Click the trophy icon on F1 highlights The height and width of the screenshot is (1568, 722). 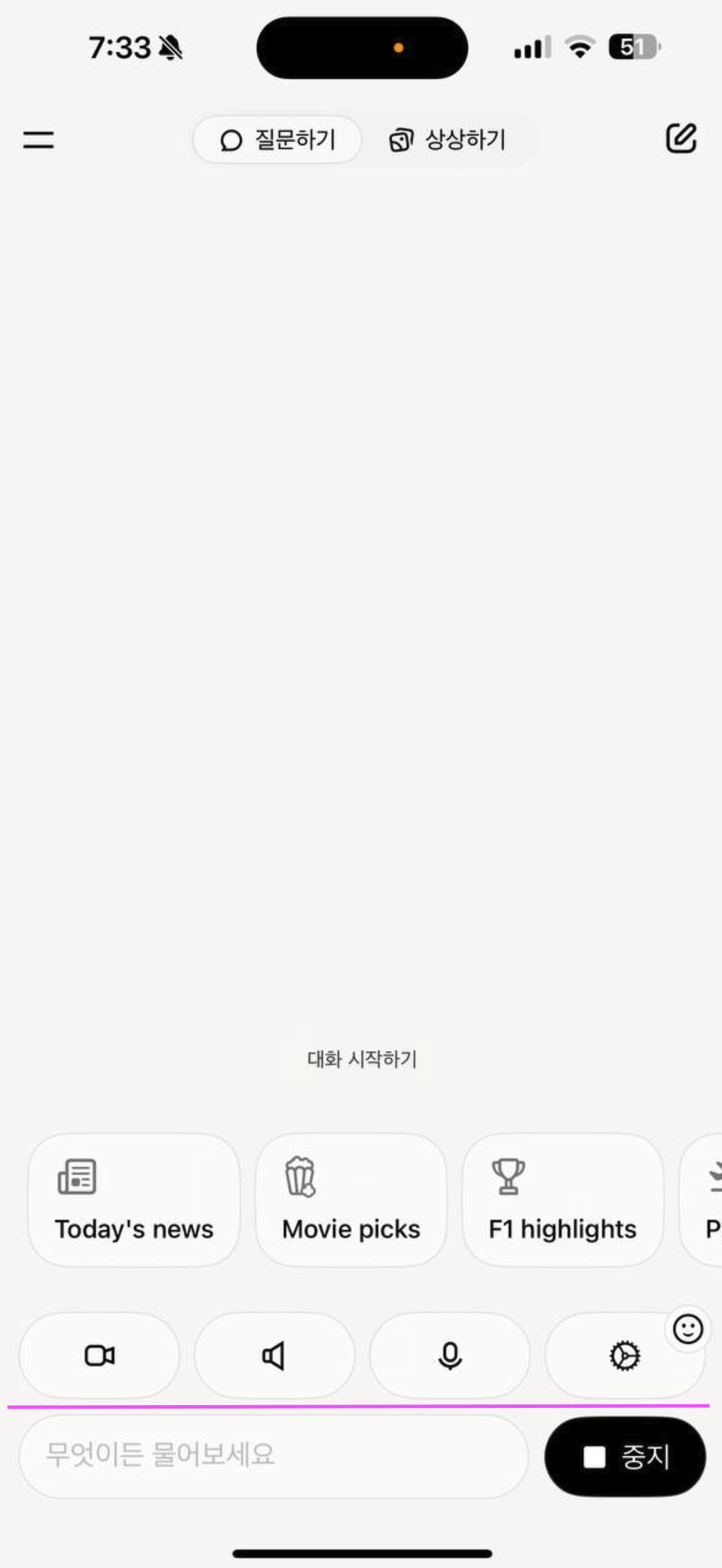508,1176
